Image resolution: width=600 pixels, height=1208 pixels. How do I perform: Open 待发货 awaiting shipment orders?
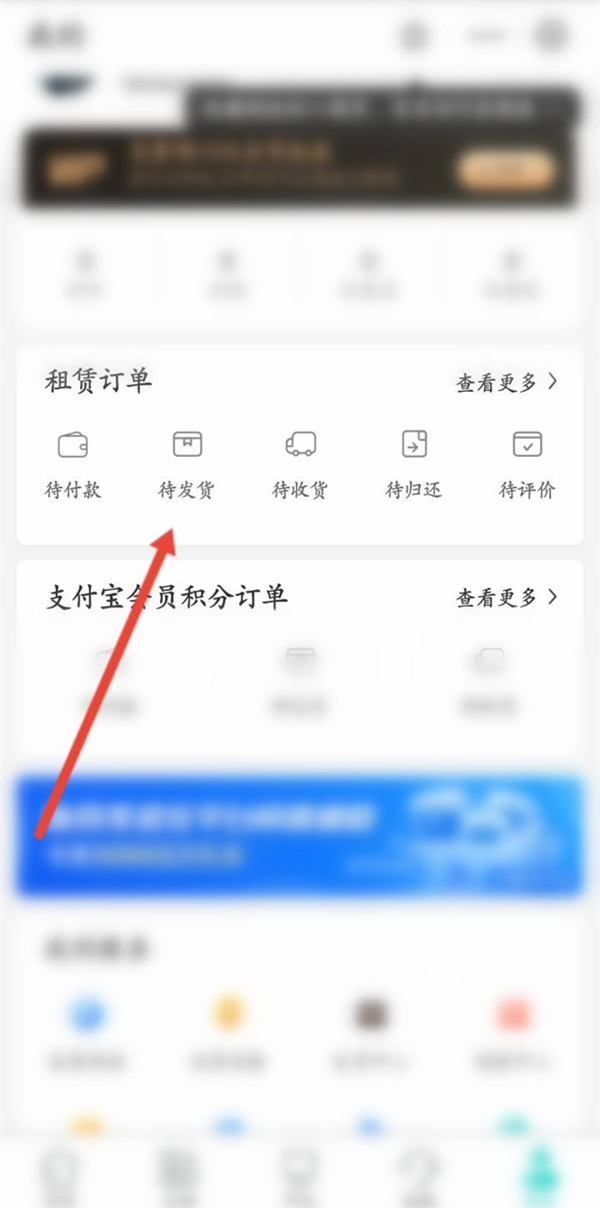pos(187,463)
